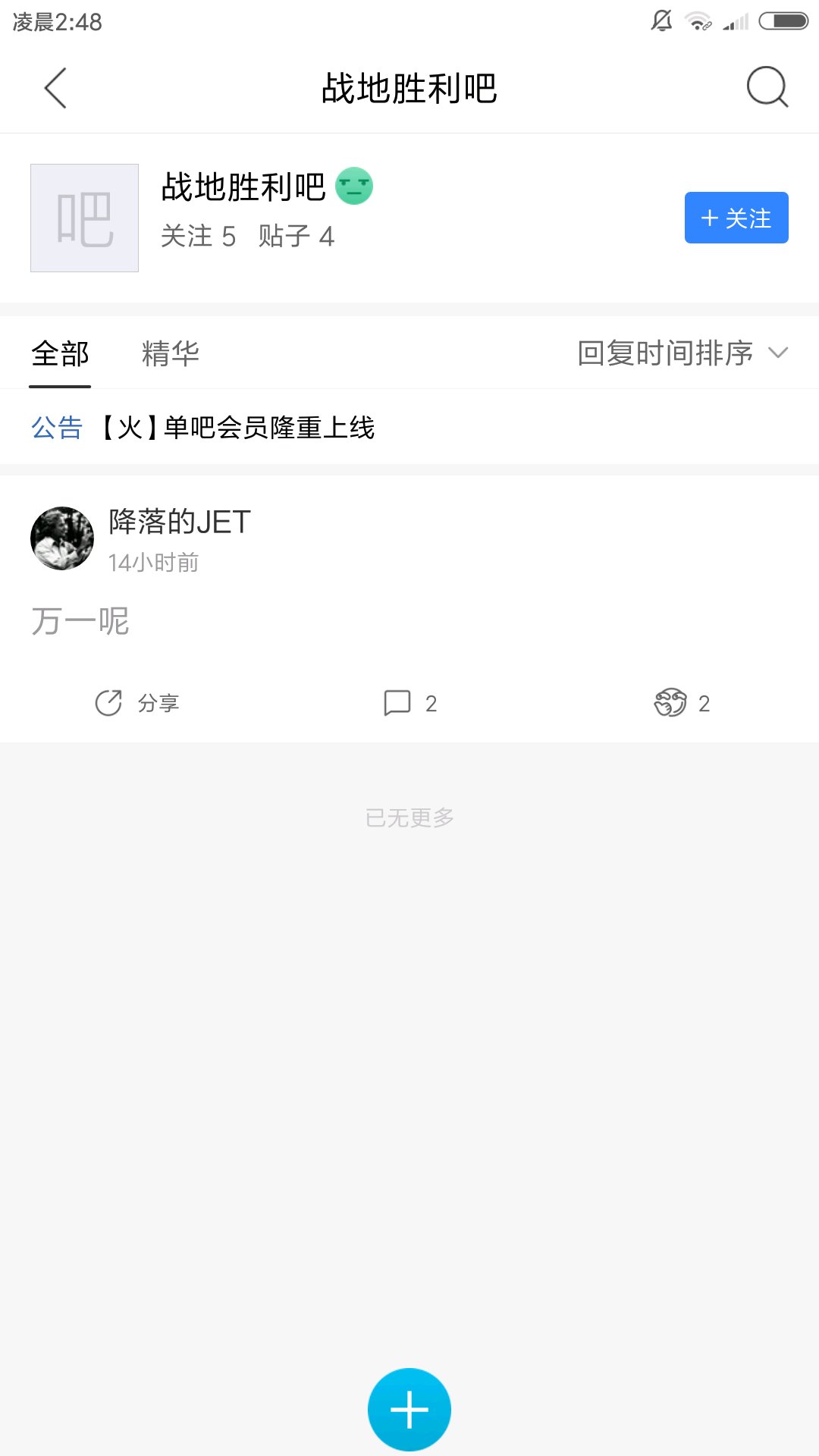This screenshot has width=819, height=1456.
Task: Go back using the top-left arrow
Action: click(55, 88)
